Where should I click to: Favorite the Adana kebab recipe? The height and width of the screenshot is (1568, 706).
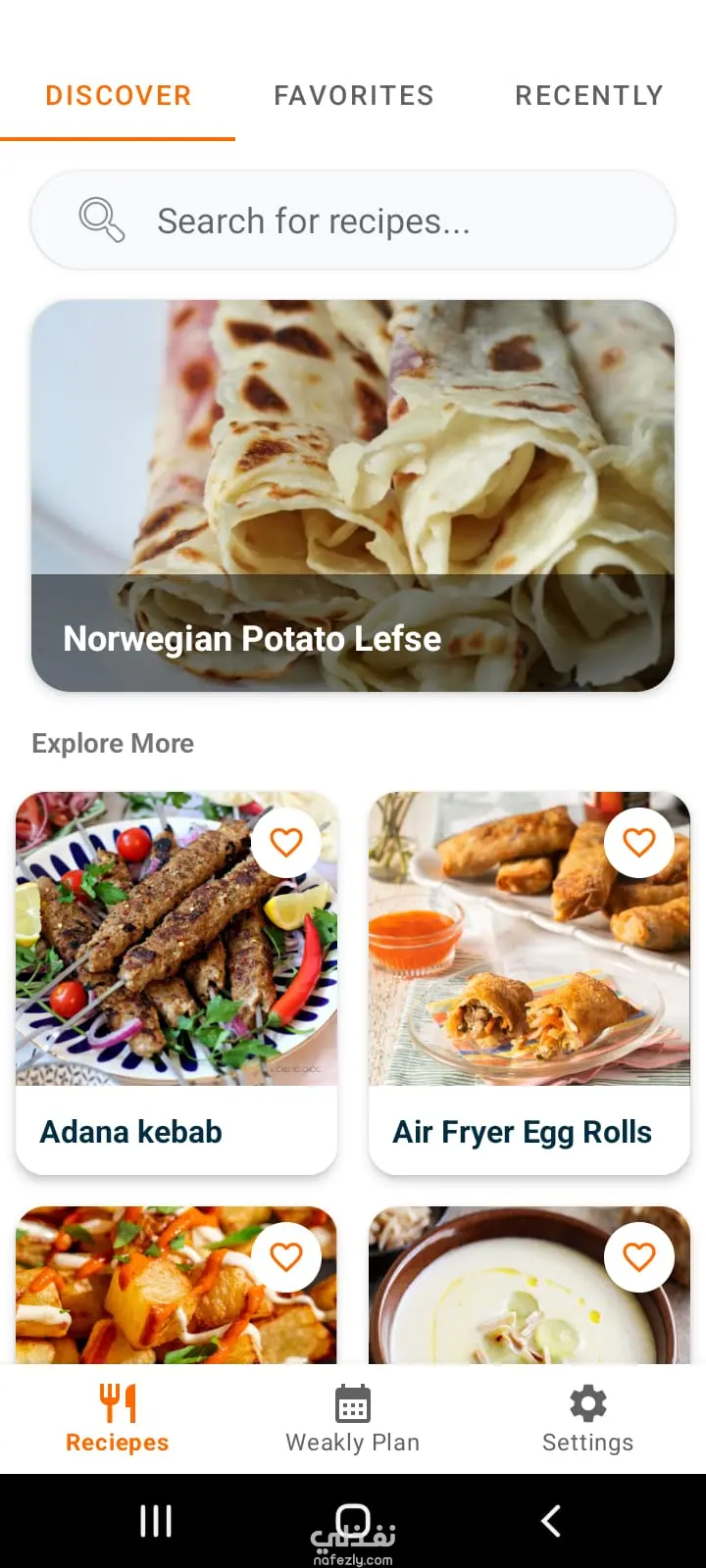286,842
